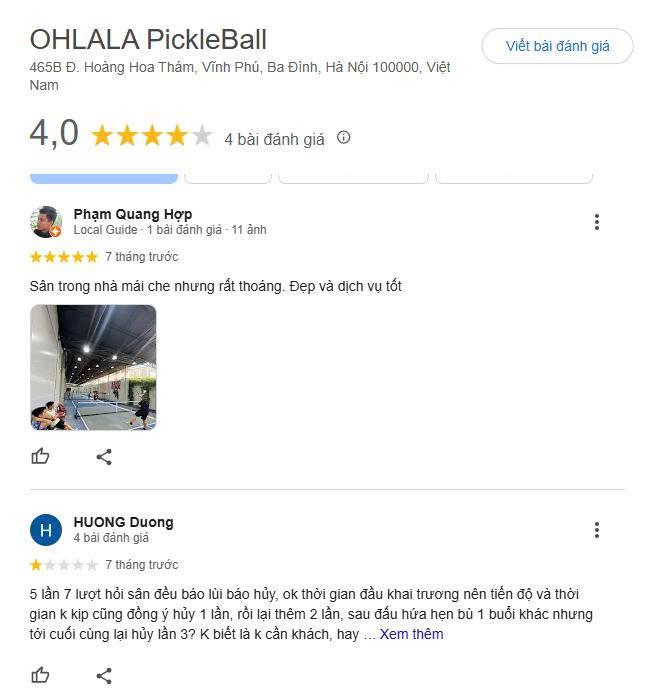Open Phạm Quang Hợp's reviewer profile
The height and width of the screenshot is (697, 647).
[x=132, y=214]
